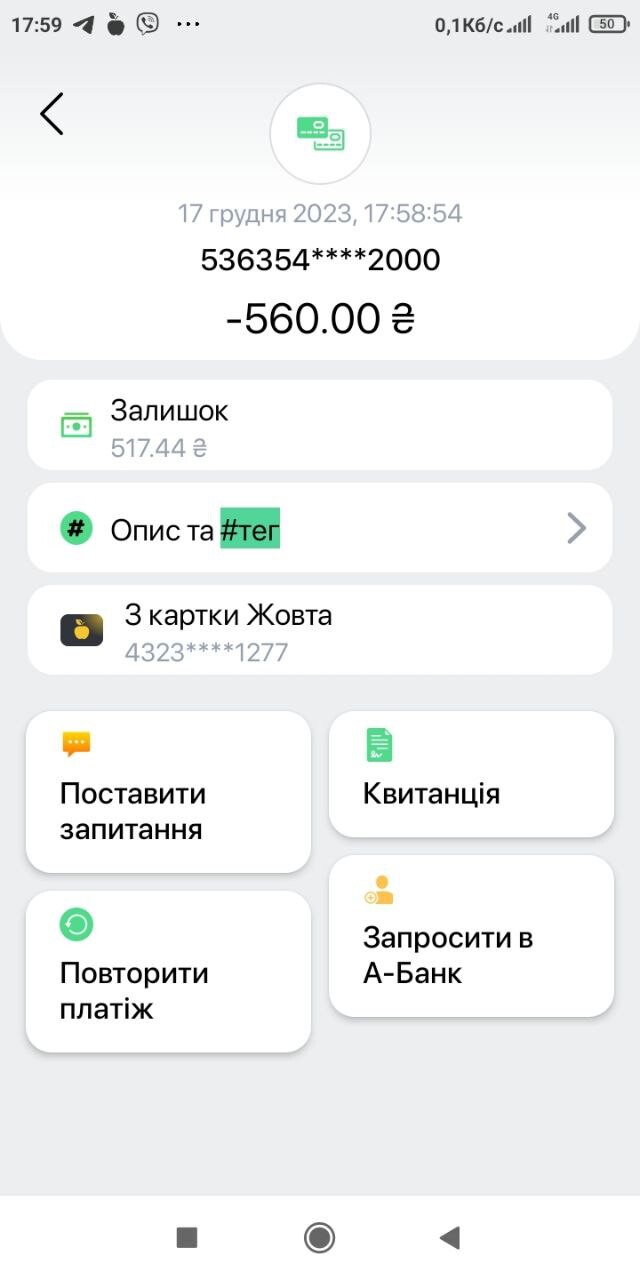Tap the system home button

[x=320, y=1238]
